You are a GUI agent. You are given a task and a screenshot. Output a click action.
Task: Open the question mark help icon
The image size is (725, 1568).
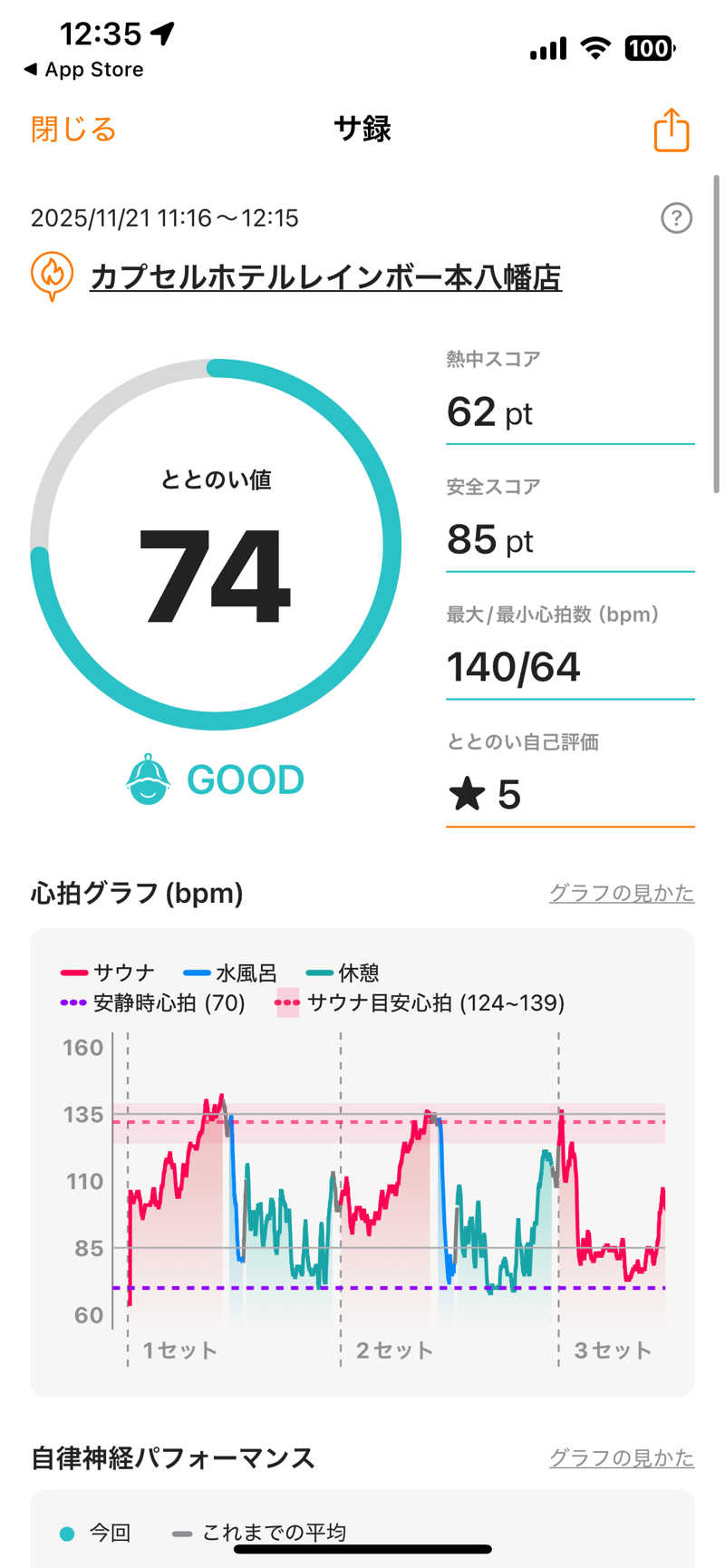coord(676,218)
